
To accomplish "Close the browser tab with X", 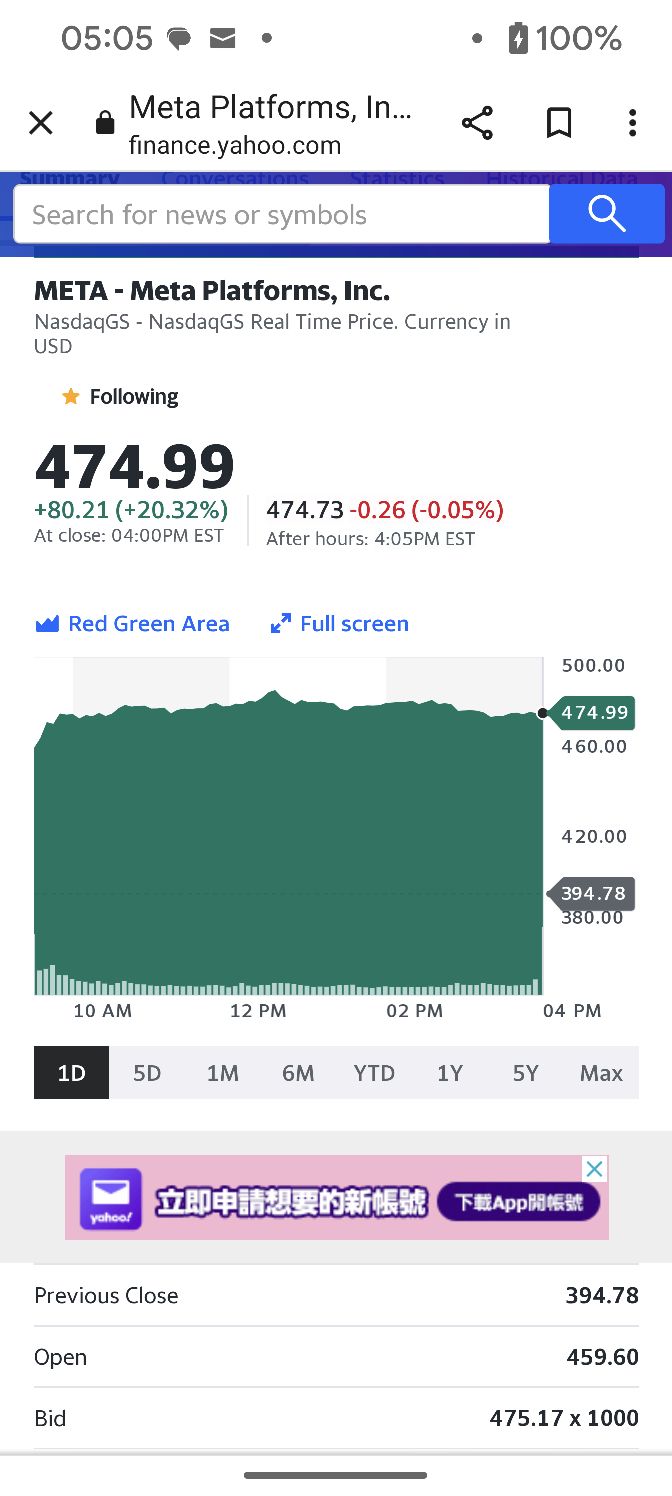I will click(41, 123).
